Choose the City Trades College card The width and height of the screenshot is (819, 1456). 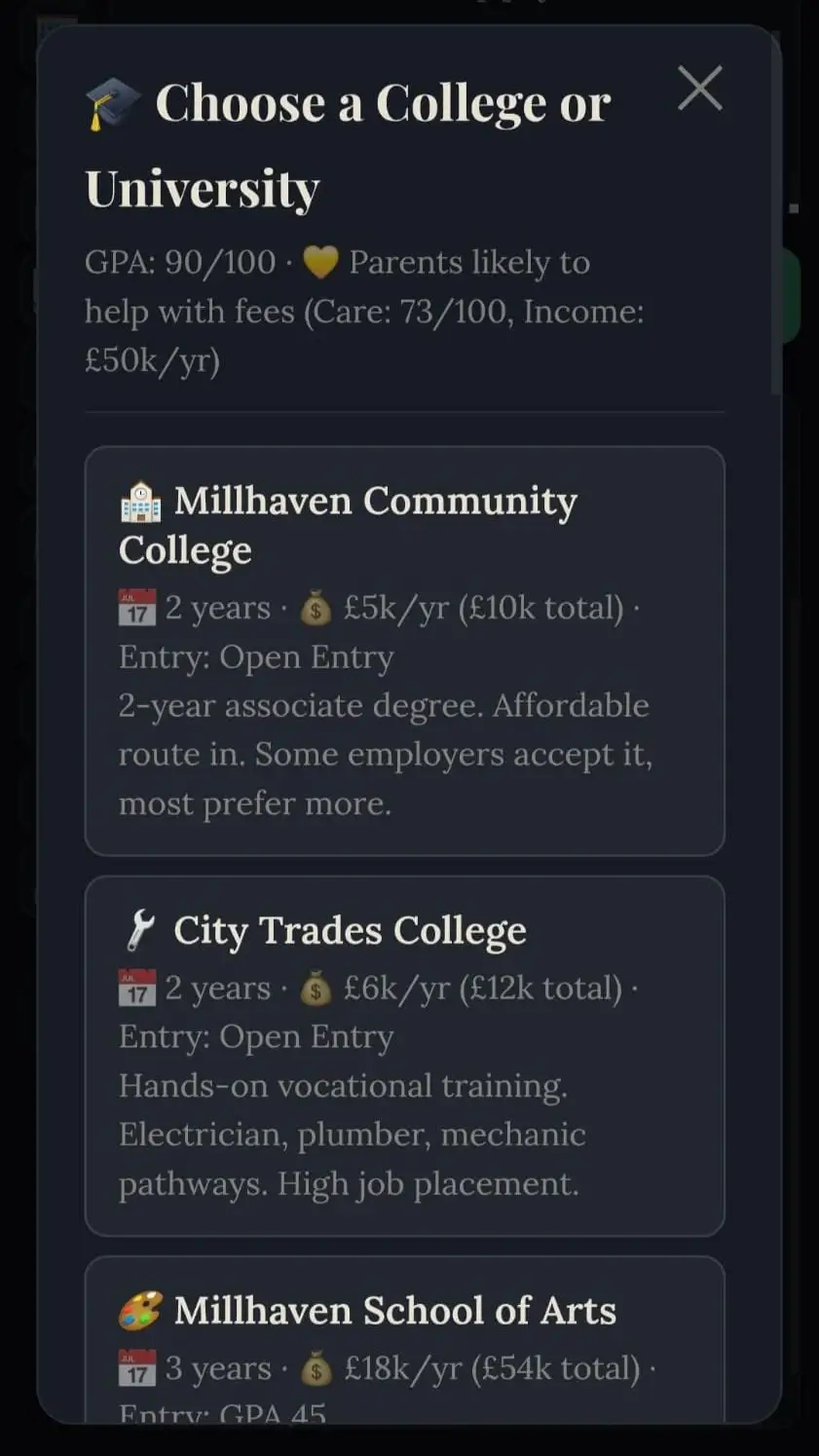(404, 1056)
